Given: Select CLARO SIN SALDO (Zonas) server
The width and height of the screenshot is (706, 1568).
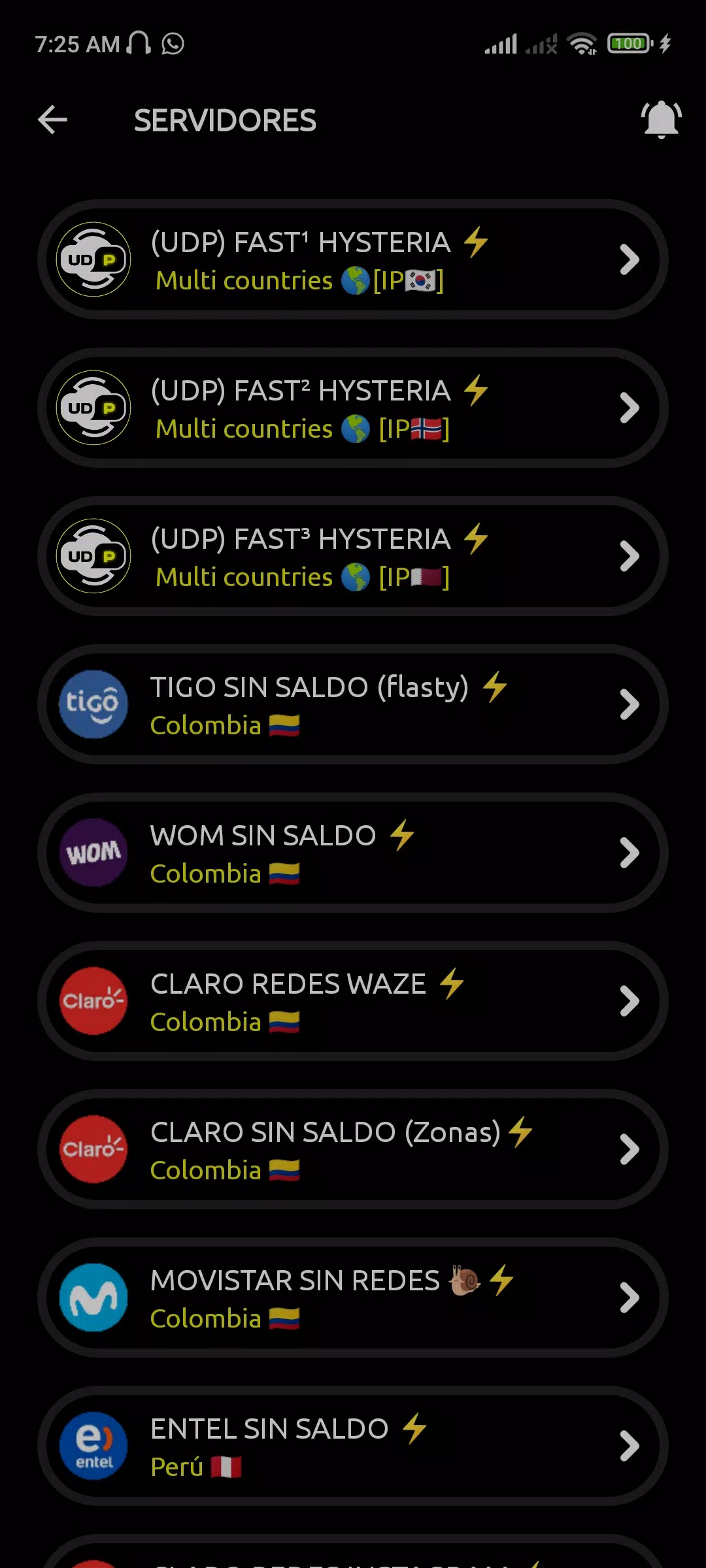Looking at the screenshot, I should click(x=353, y=1149).
